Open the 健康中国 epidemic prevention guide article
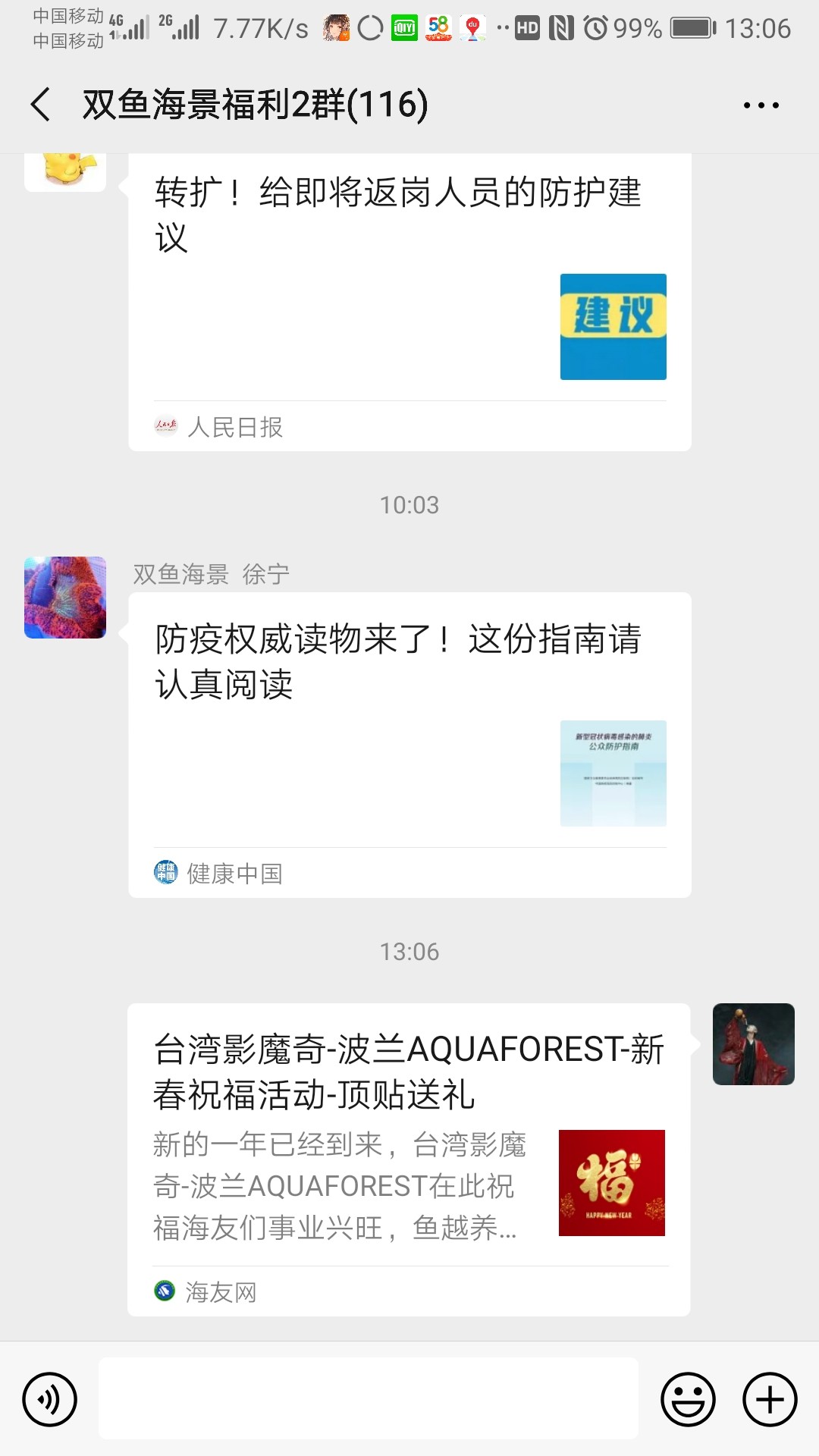Screen dimensions: 819x1456 pos(409,743)
